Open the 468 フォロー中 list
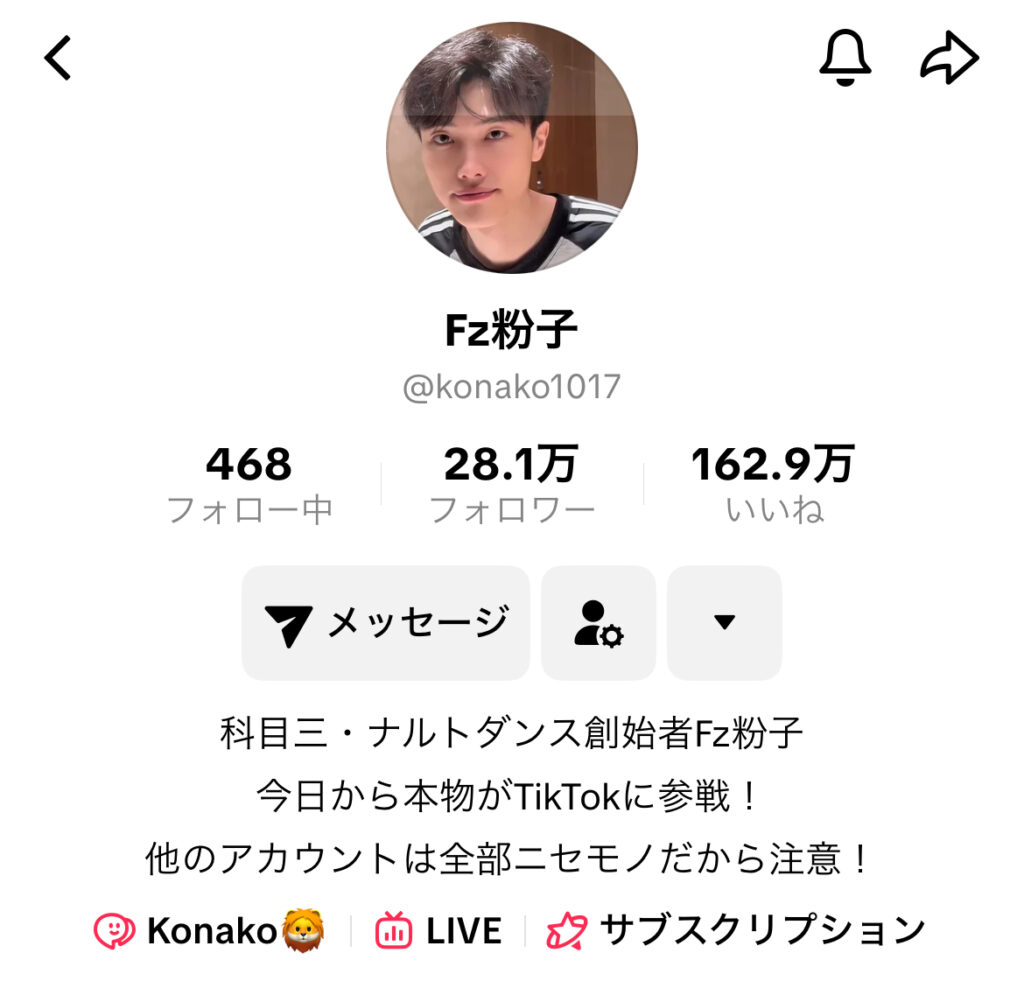 pyautogui.click(x=249, y=485)
